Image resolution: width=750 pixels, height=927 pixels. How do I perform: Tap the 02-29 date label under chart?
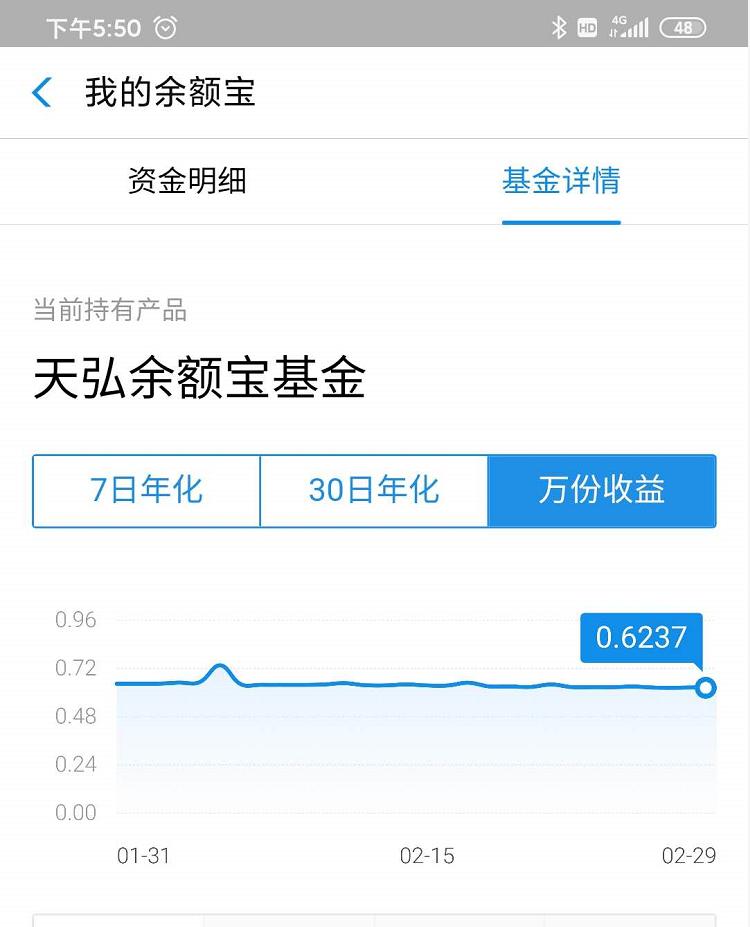pos(690,856)
